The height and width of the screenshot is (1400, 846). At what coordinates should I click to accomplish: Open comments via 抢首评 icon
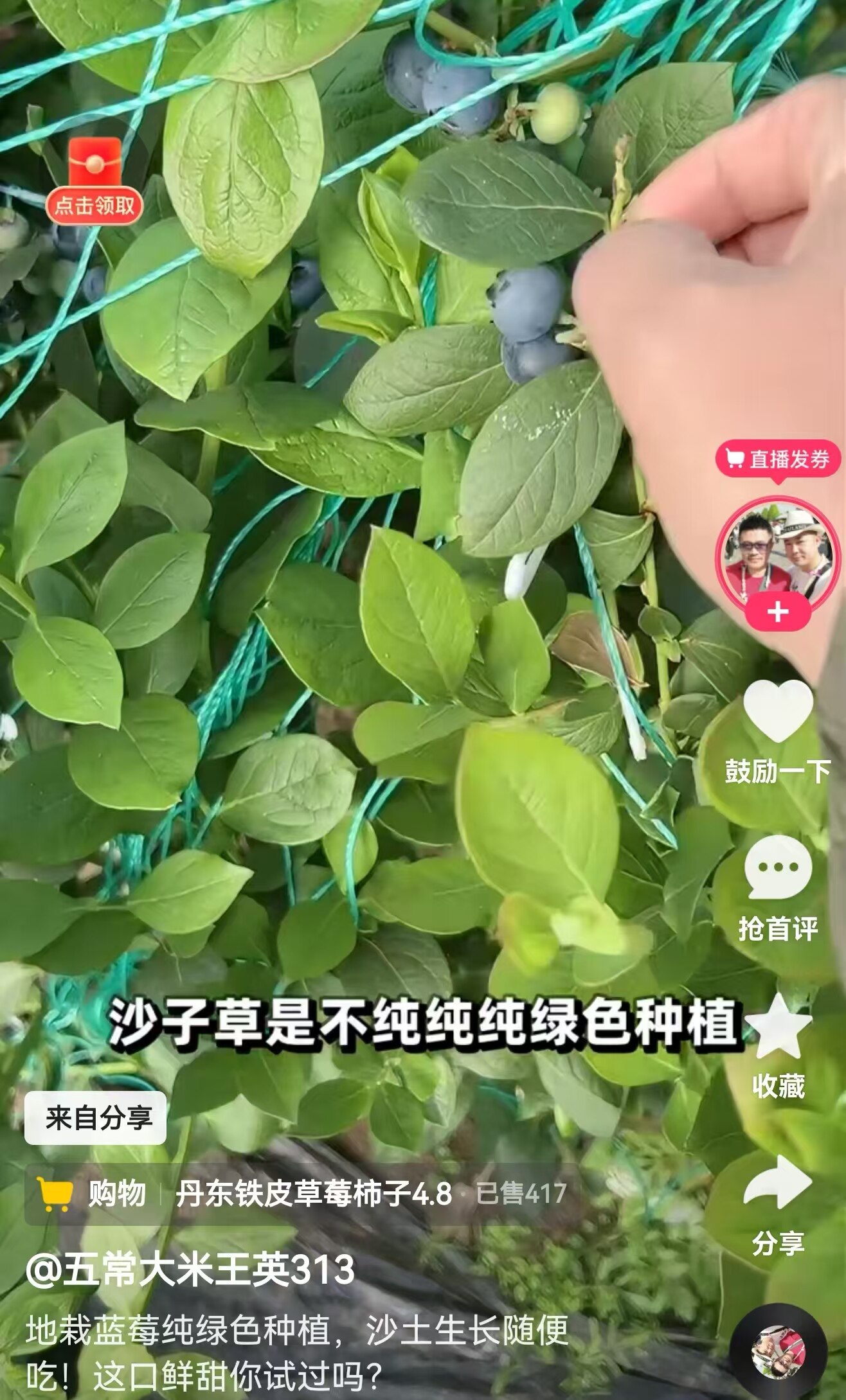(778, 867)
